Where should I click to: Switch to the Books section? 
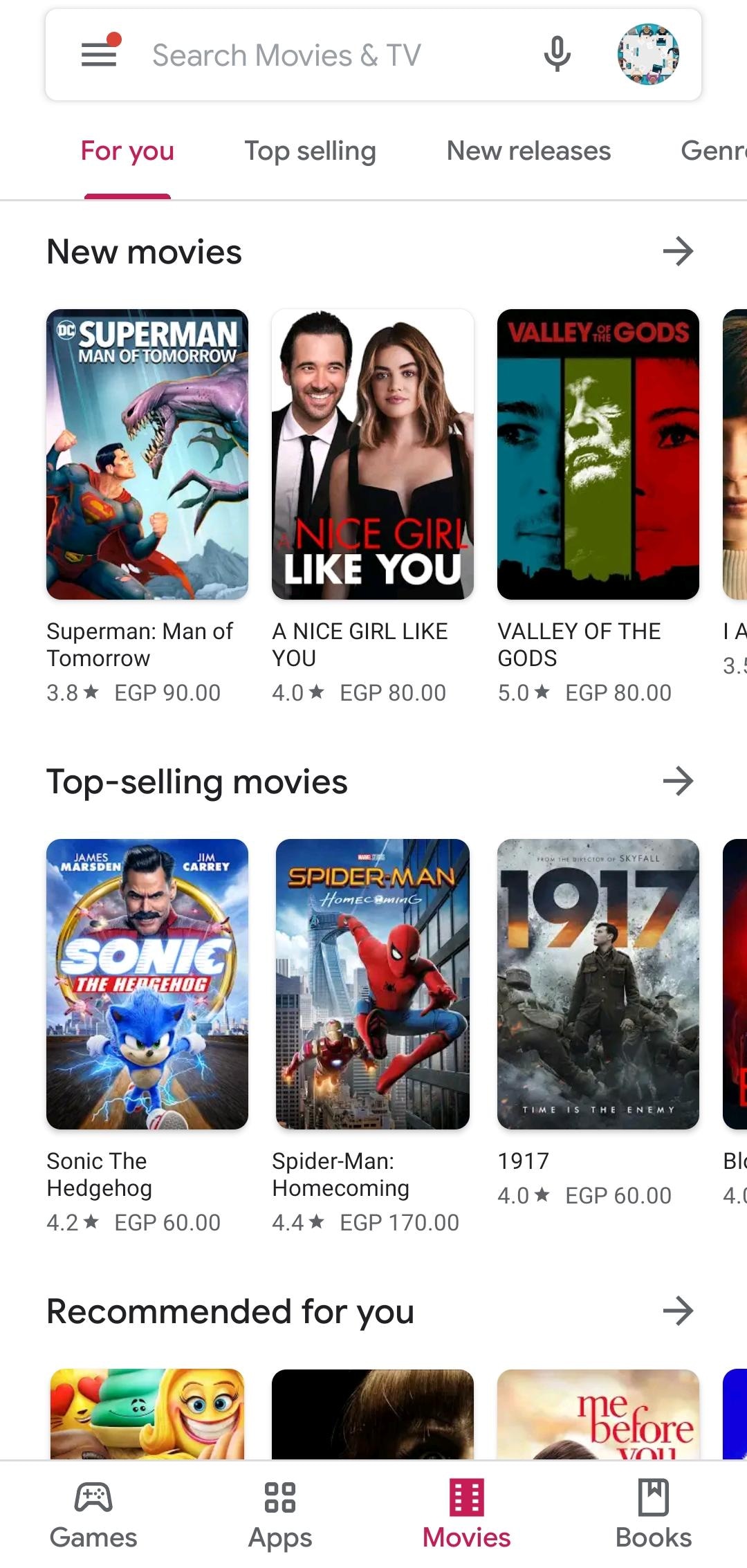tap(654, 1514)
